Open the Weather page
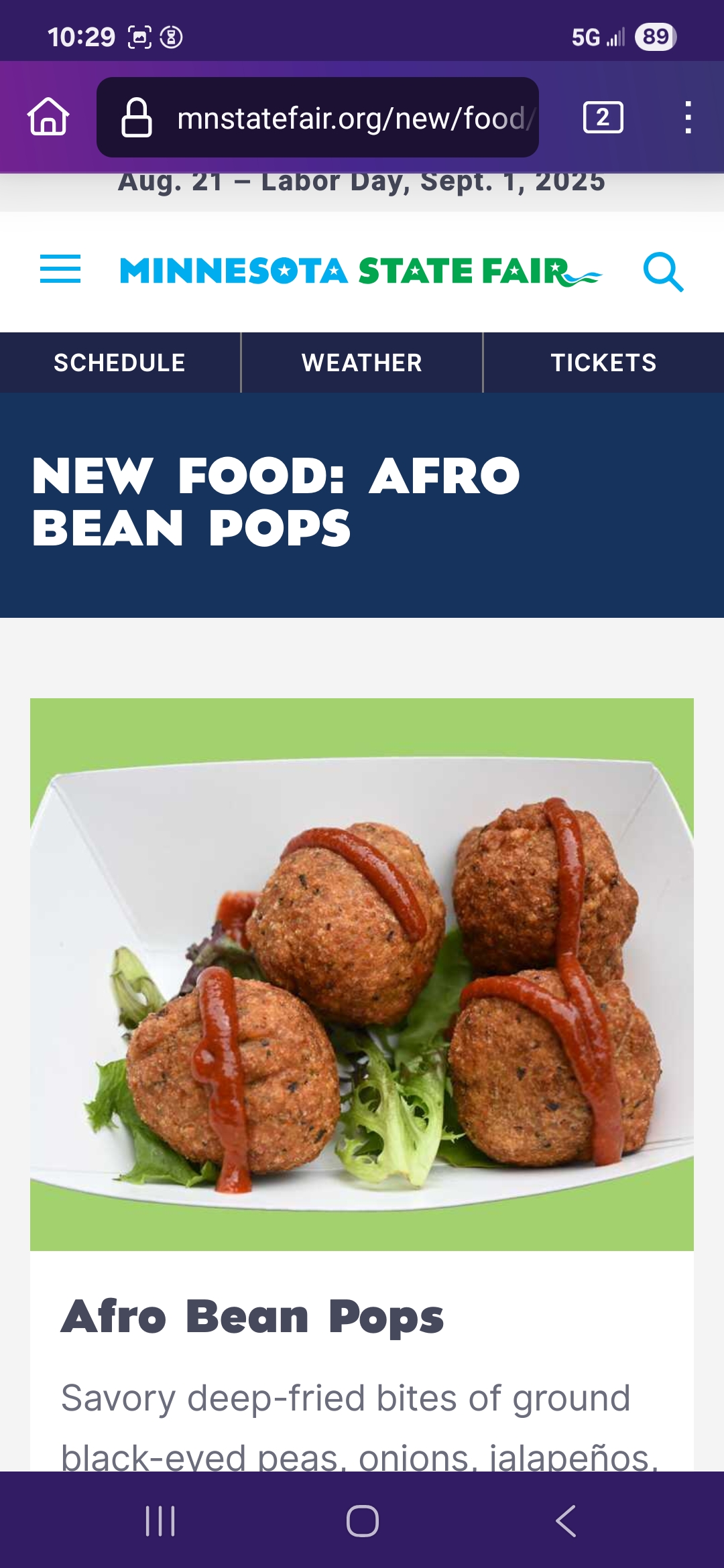The height and width of the screenshot is (1568, 724). click(362, 363)
